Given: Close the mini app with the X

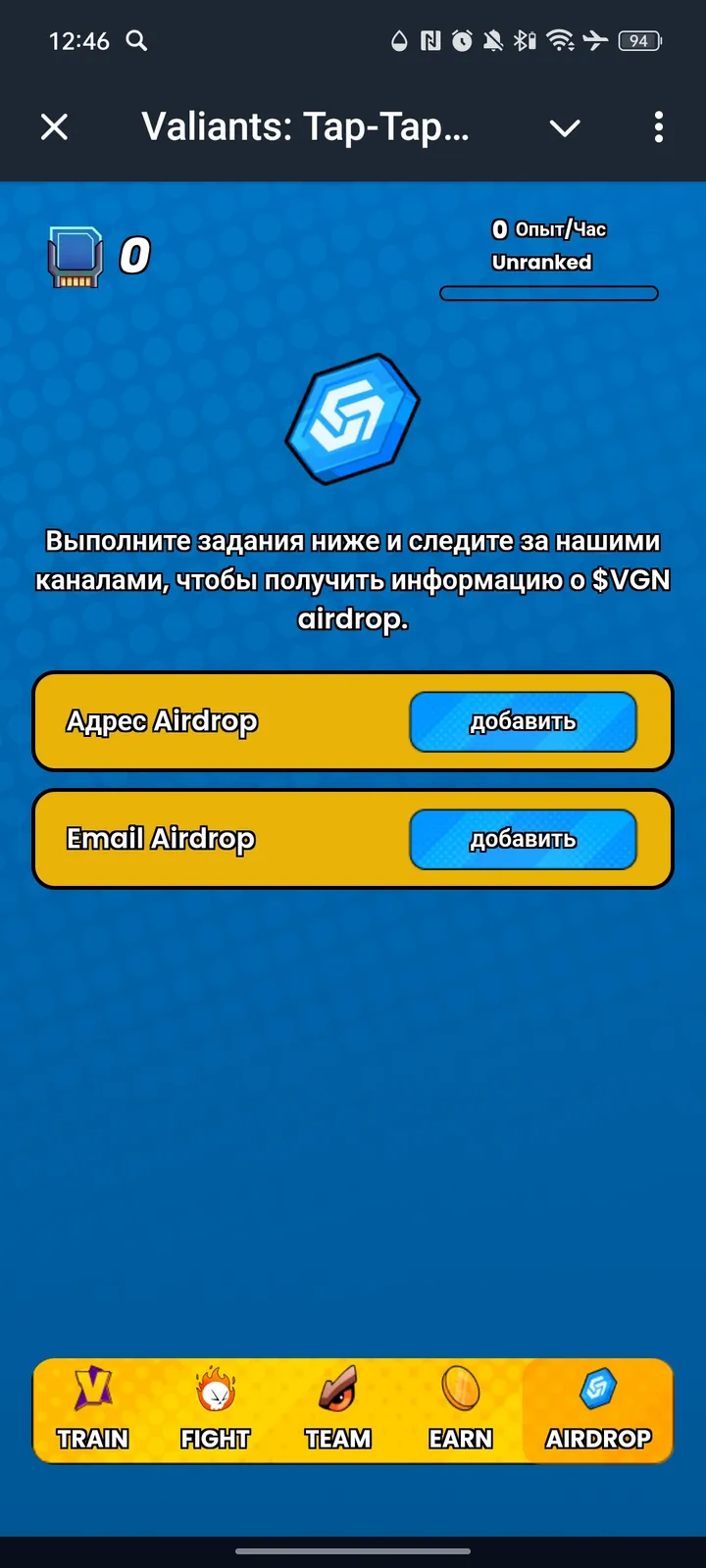Looking at the screenshot, I should (x=55, y=127).
